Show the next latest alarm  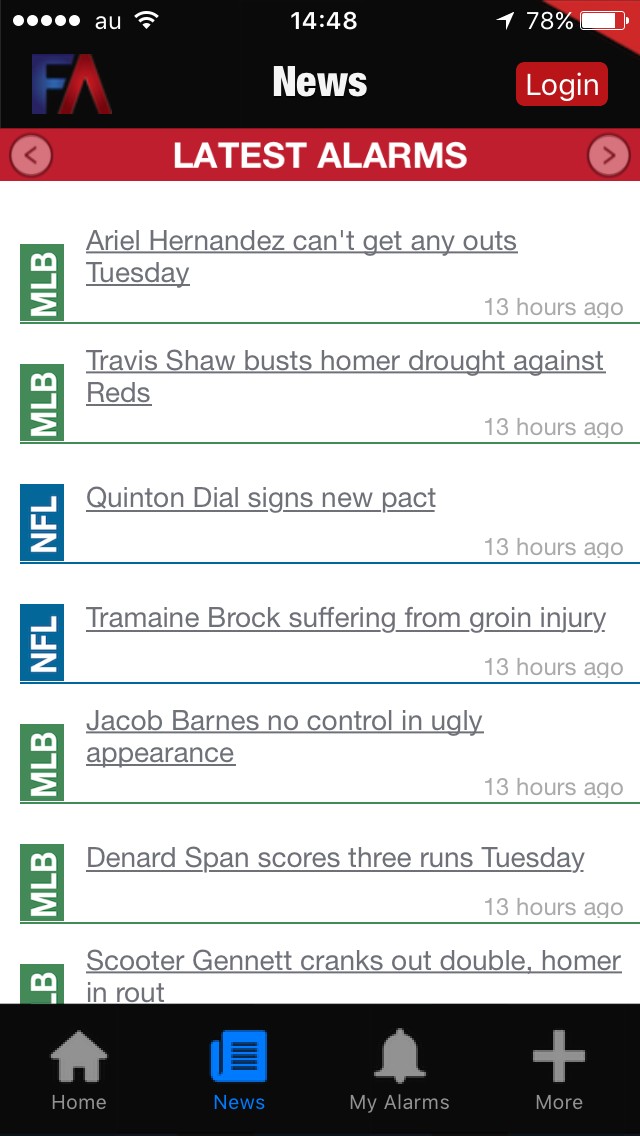[x=608, y=155]
